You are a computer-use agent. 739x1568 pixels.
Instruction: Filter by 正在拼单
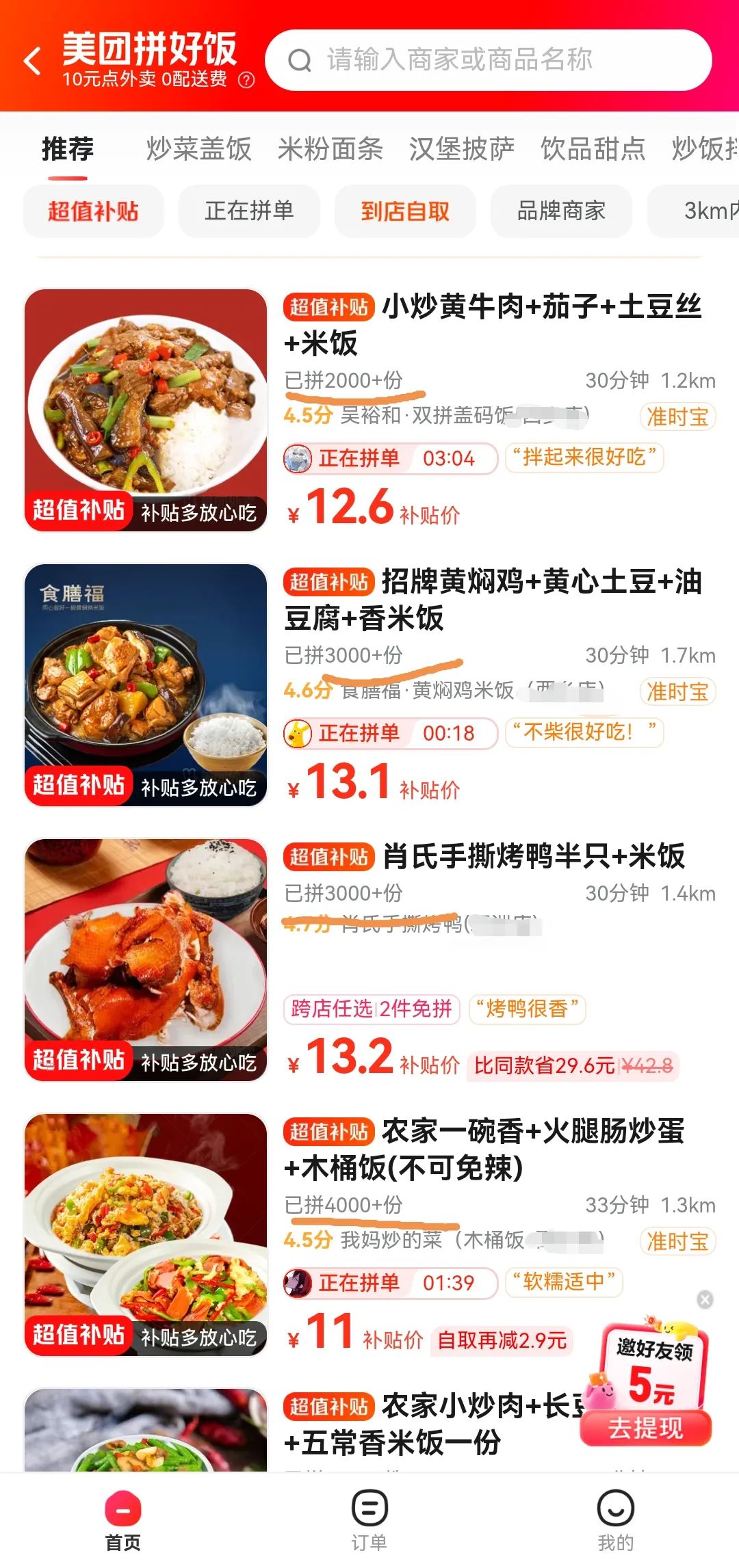click(249, 211)
